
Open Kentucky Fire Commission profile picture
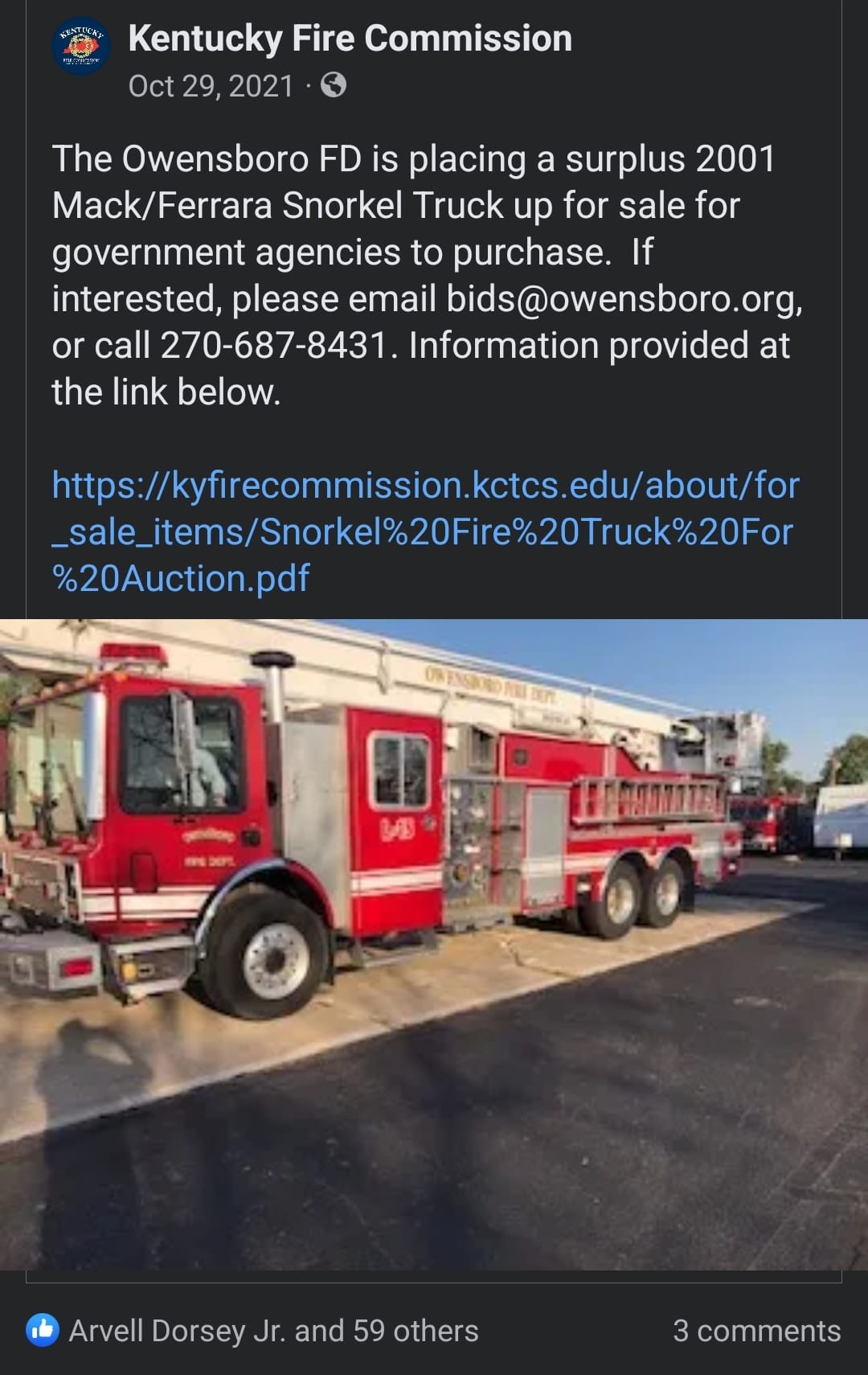click(81, 46)
